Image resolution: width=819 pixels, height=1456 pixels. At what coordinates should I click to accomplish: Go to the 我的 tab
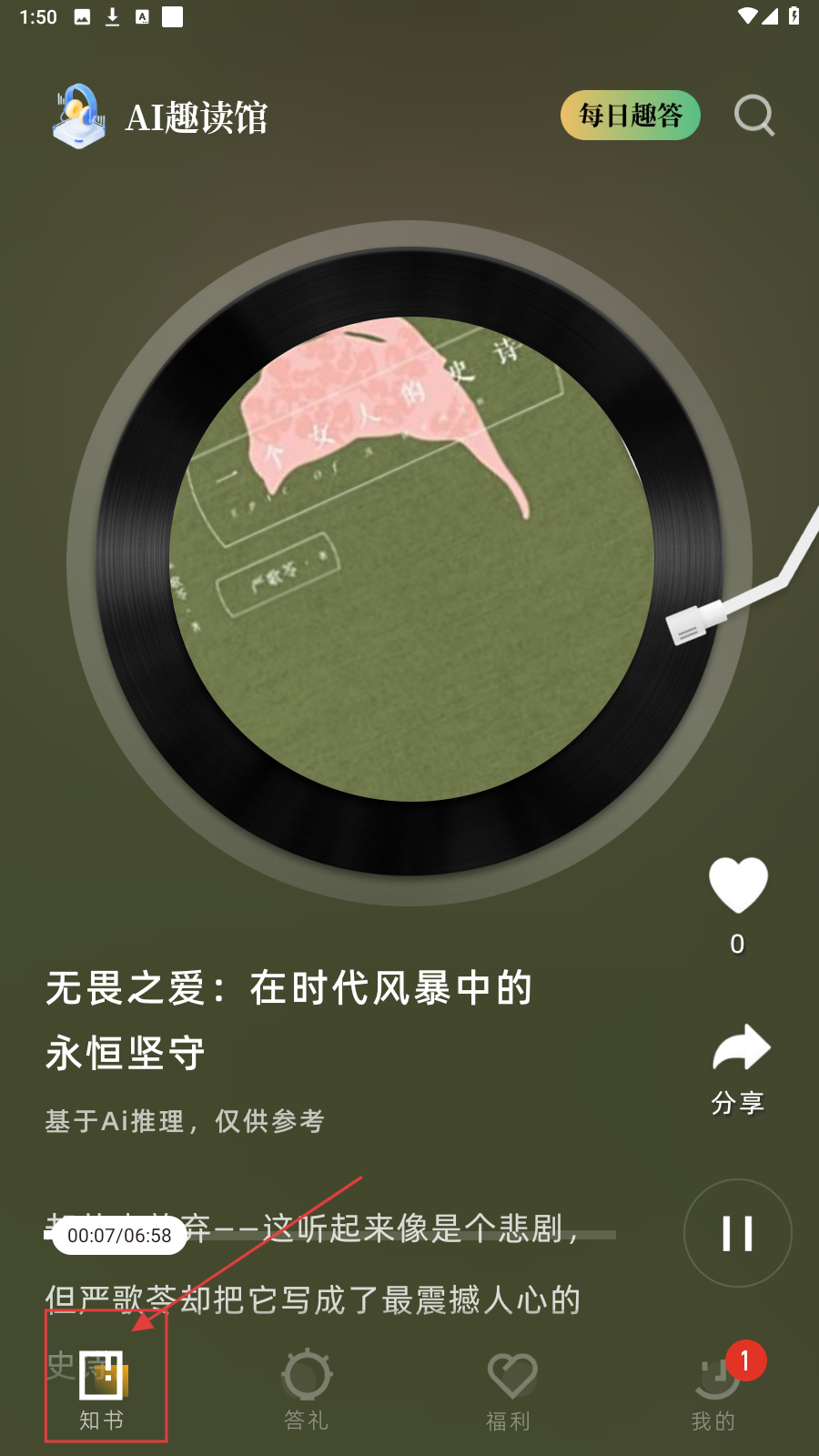(714, 1389)
